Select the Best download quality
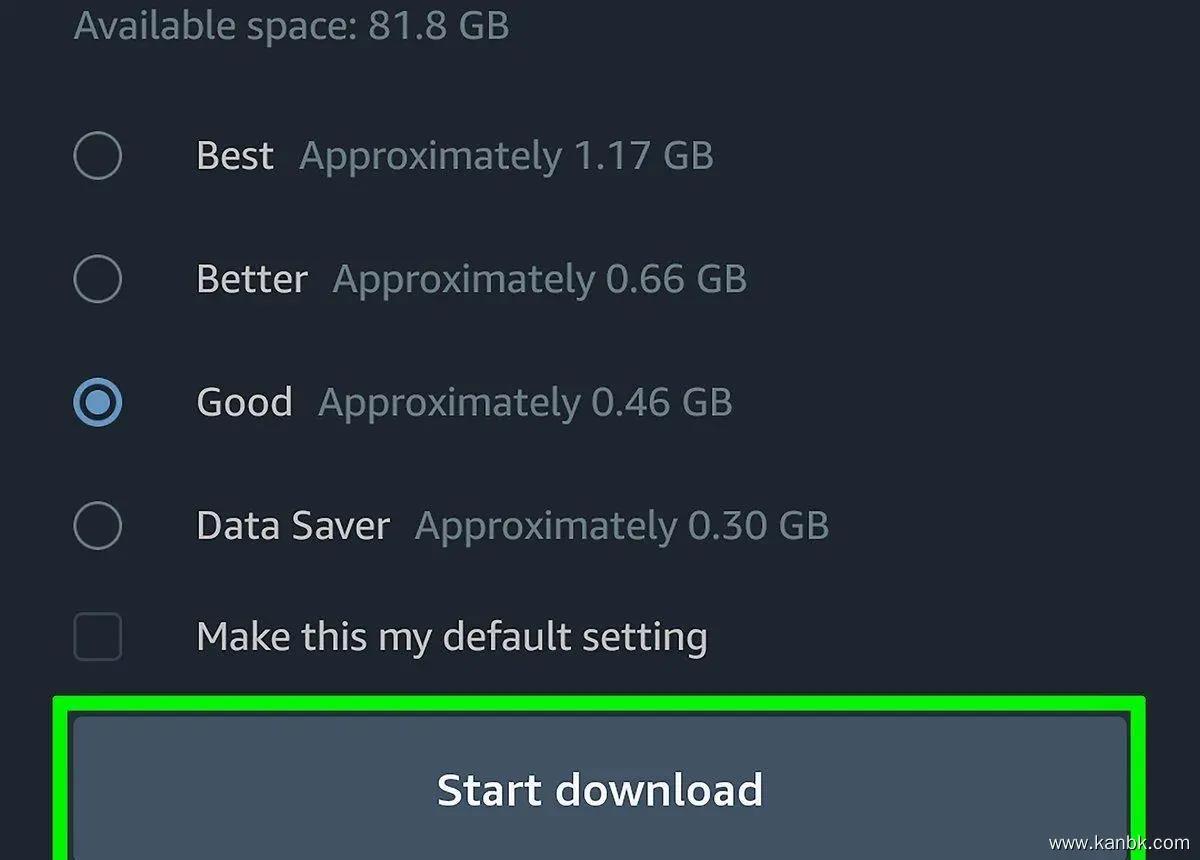 click(x=98, y=157)
